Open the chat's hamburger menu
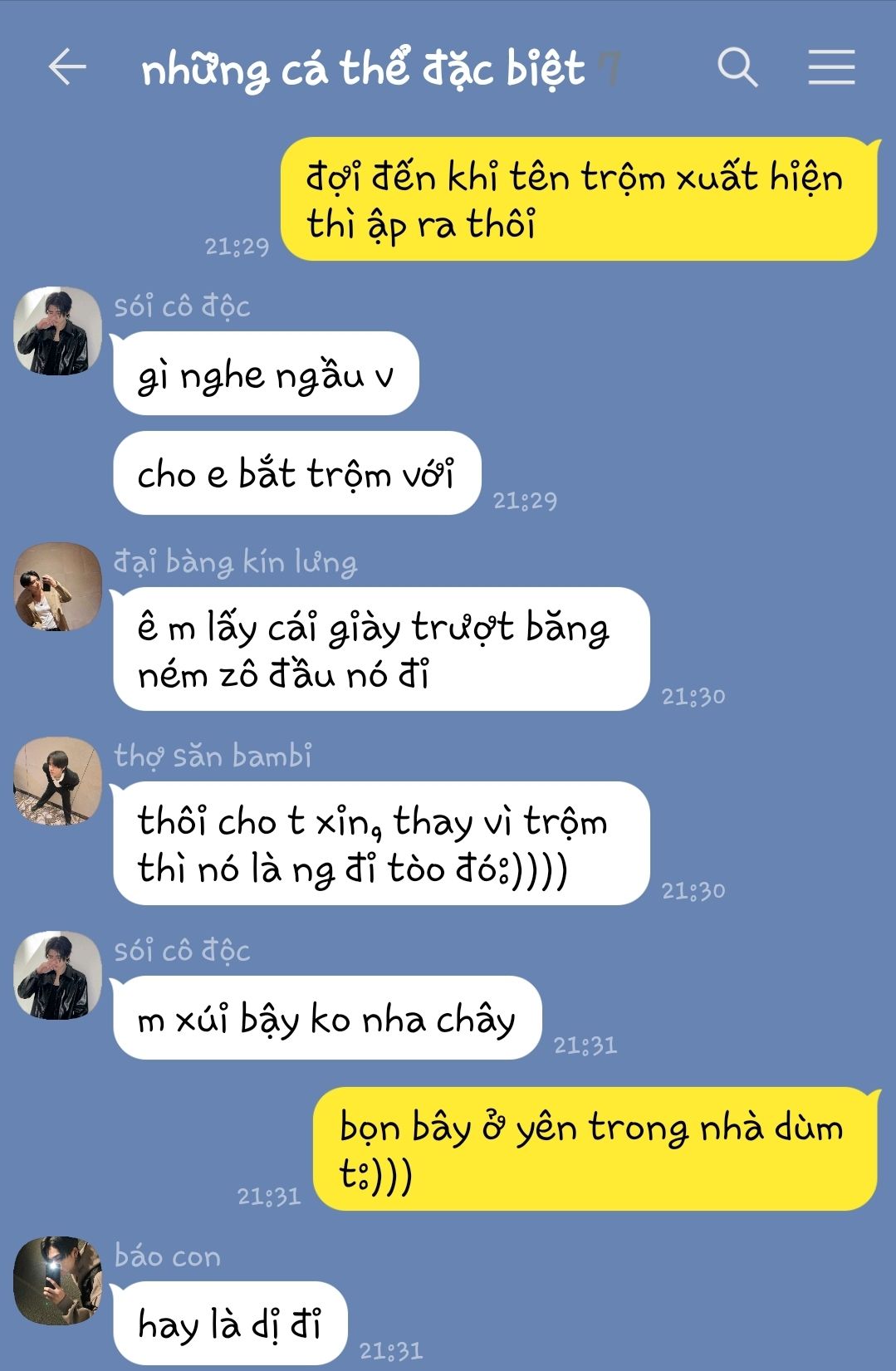 pyautogui.click(x=831, y=67)
